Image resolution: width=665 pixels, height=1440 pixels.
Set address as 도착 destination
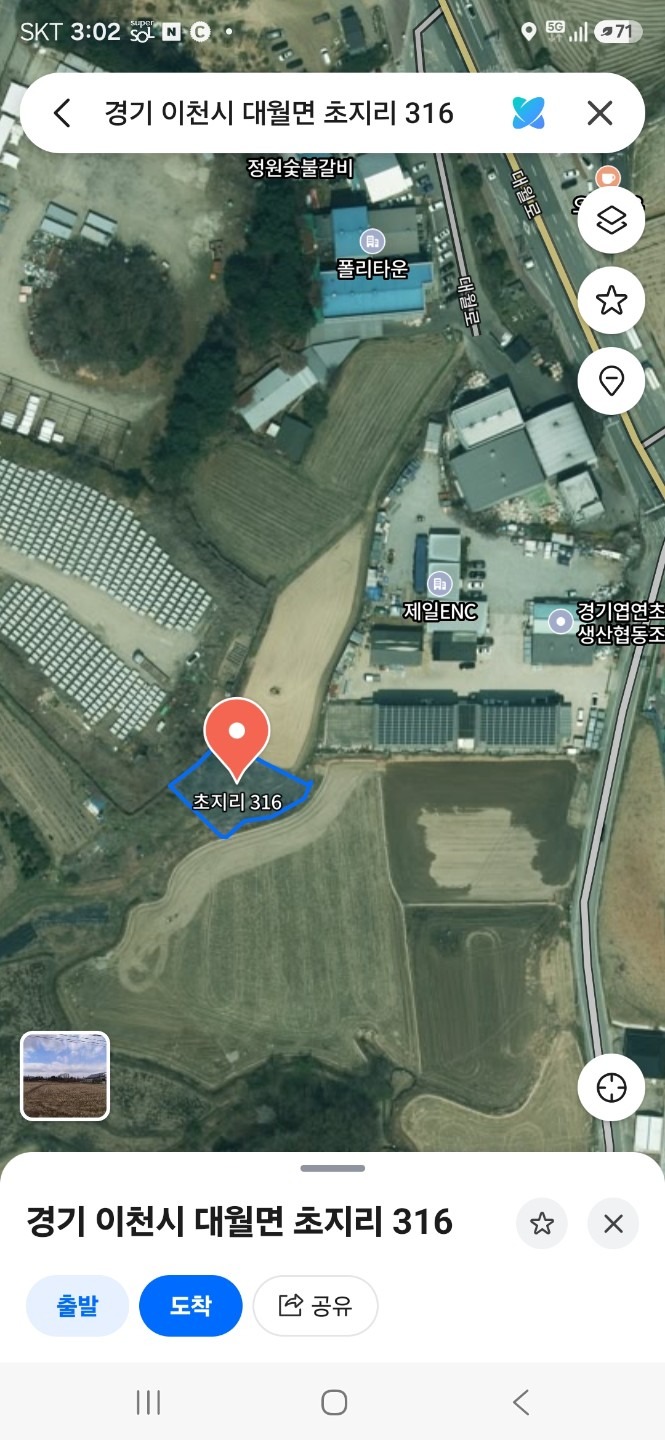click(x=191, y=1306)
